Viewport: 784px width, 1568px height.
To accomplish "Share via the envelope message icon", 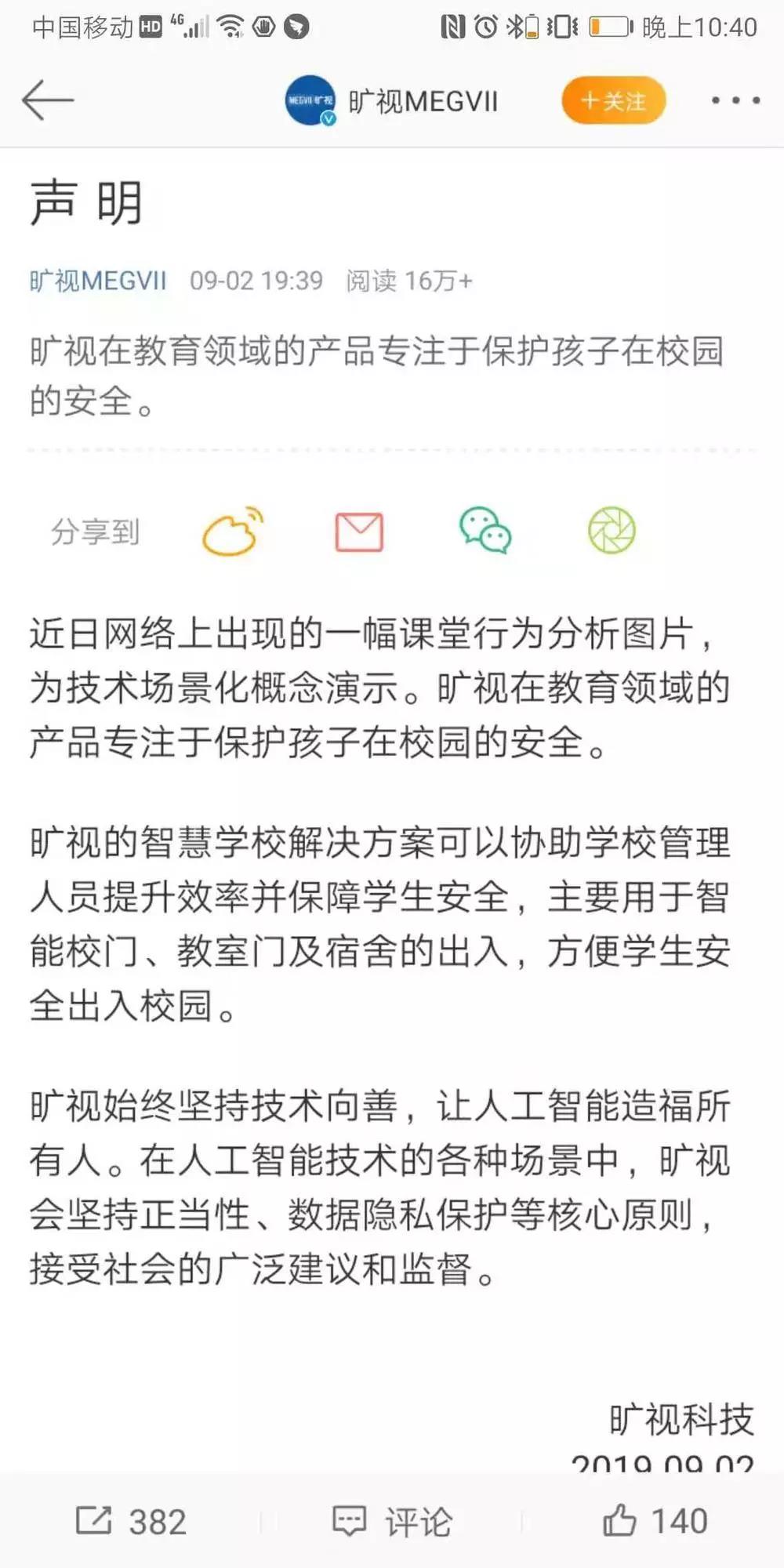I will [359, 532].
